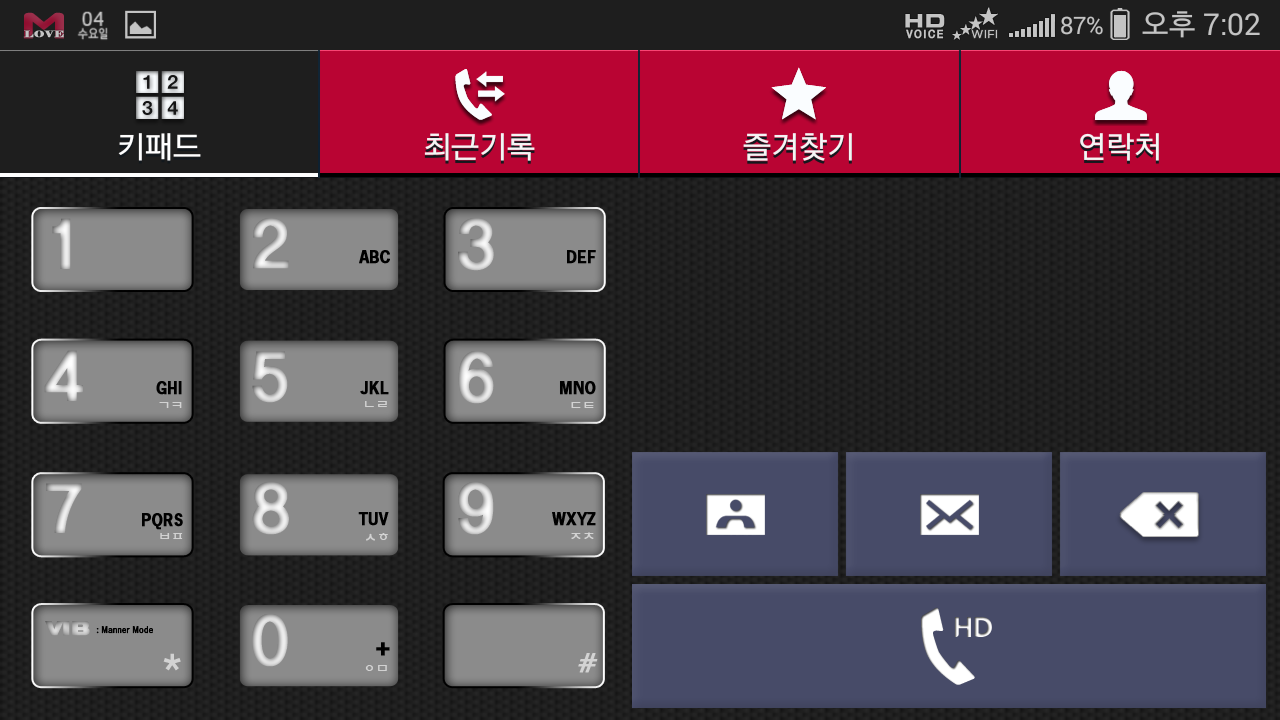Tap the star Manner Mode key
This screenshot has height=720, width=1280.
click(112, 646)
